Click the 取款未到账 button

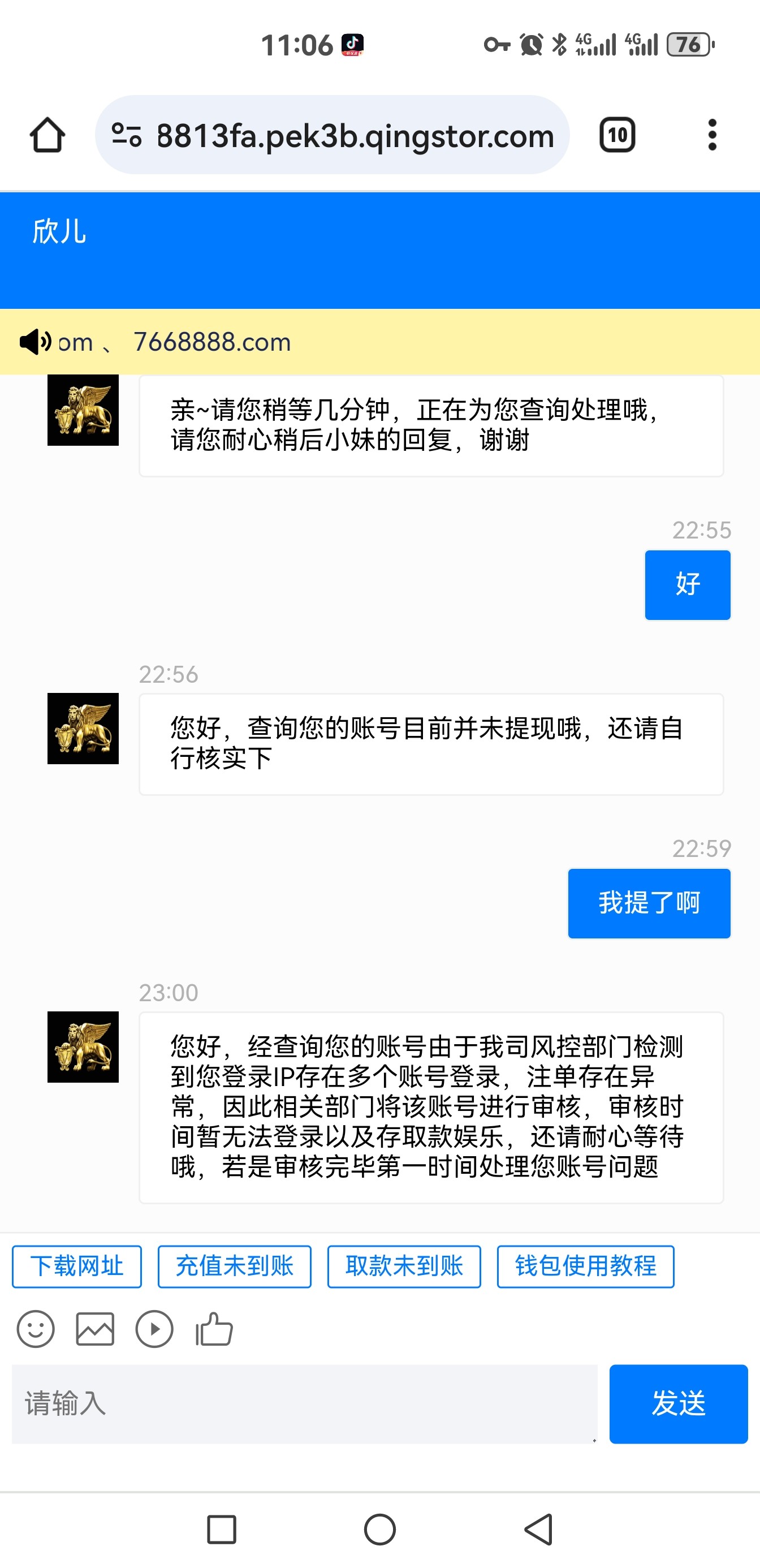[x=403, y=1267]
